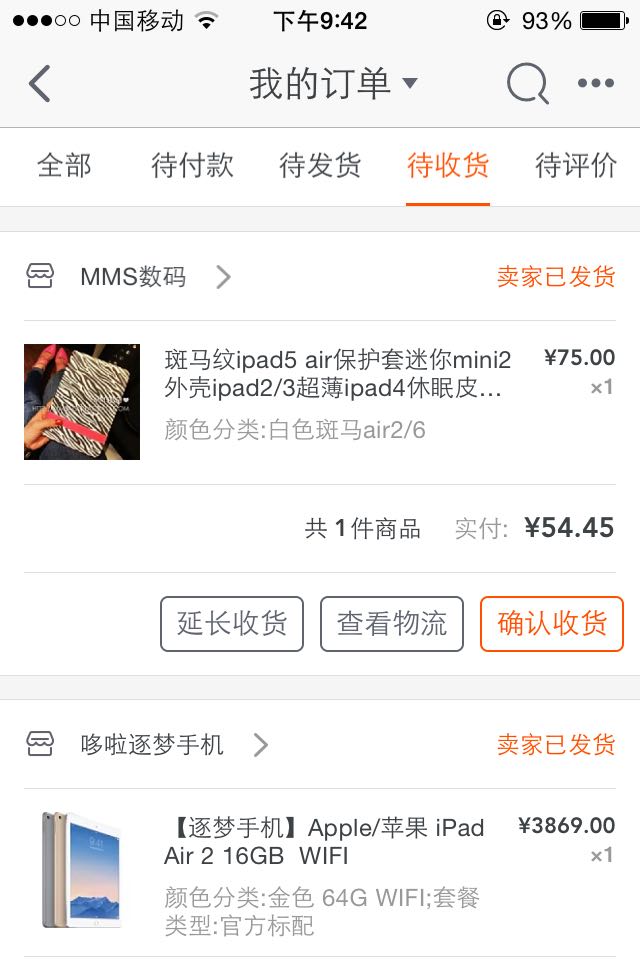Confirm receipt with 确认收货 button
The image size is (640, 960).
click(552, 624)
